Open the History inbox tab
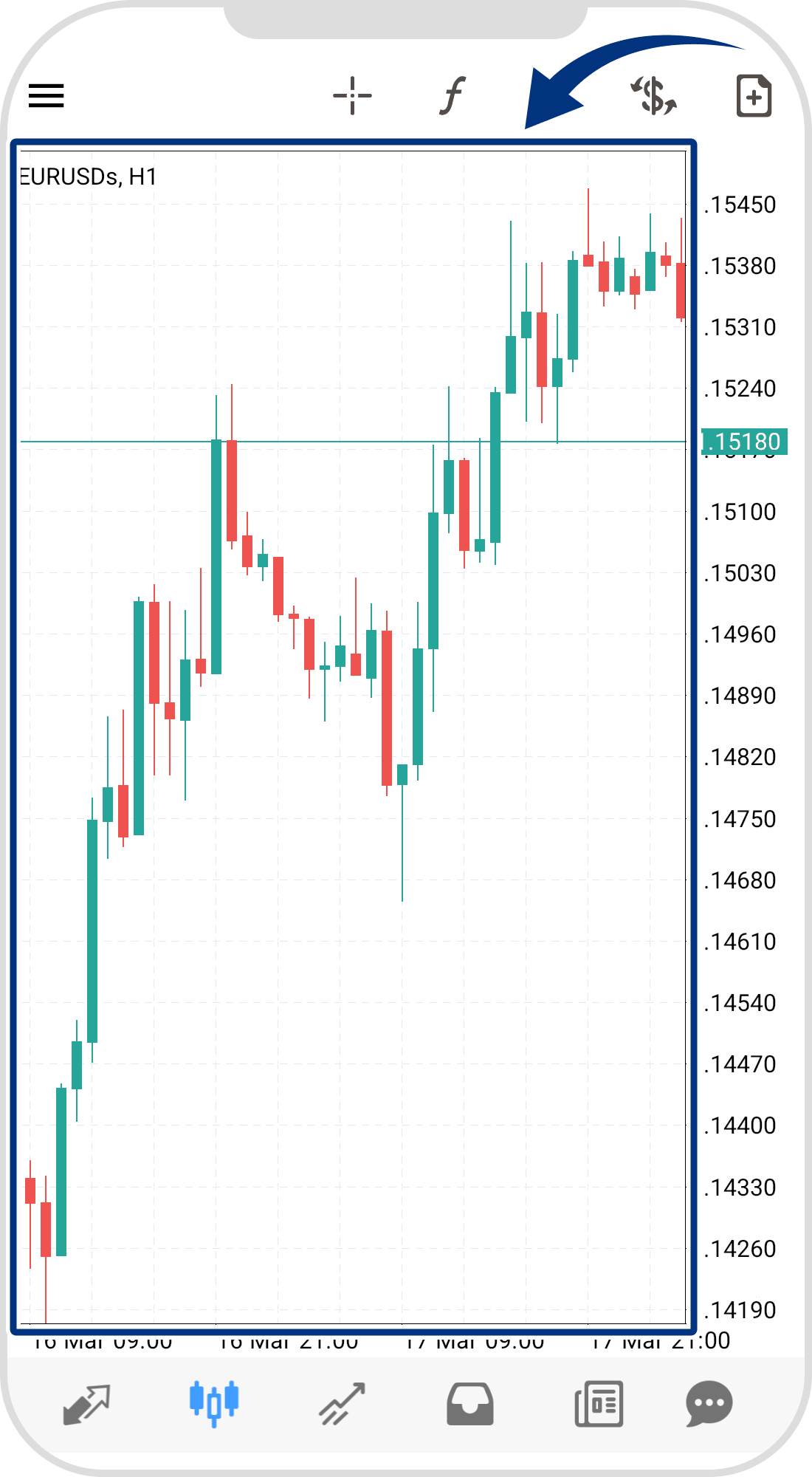812x1477 pixels. point(470,1403)
